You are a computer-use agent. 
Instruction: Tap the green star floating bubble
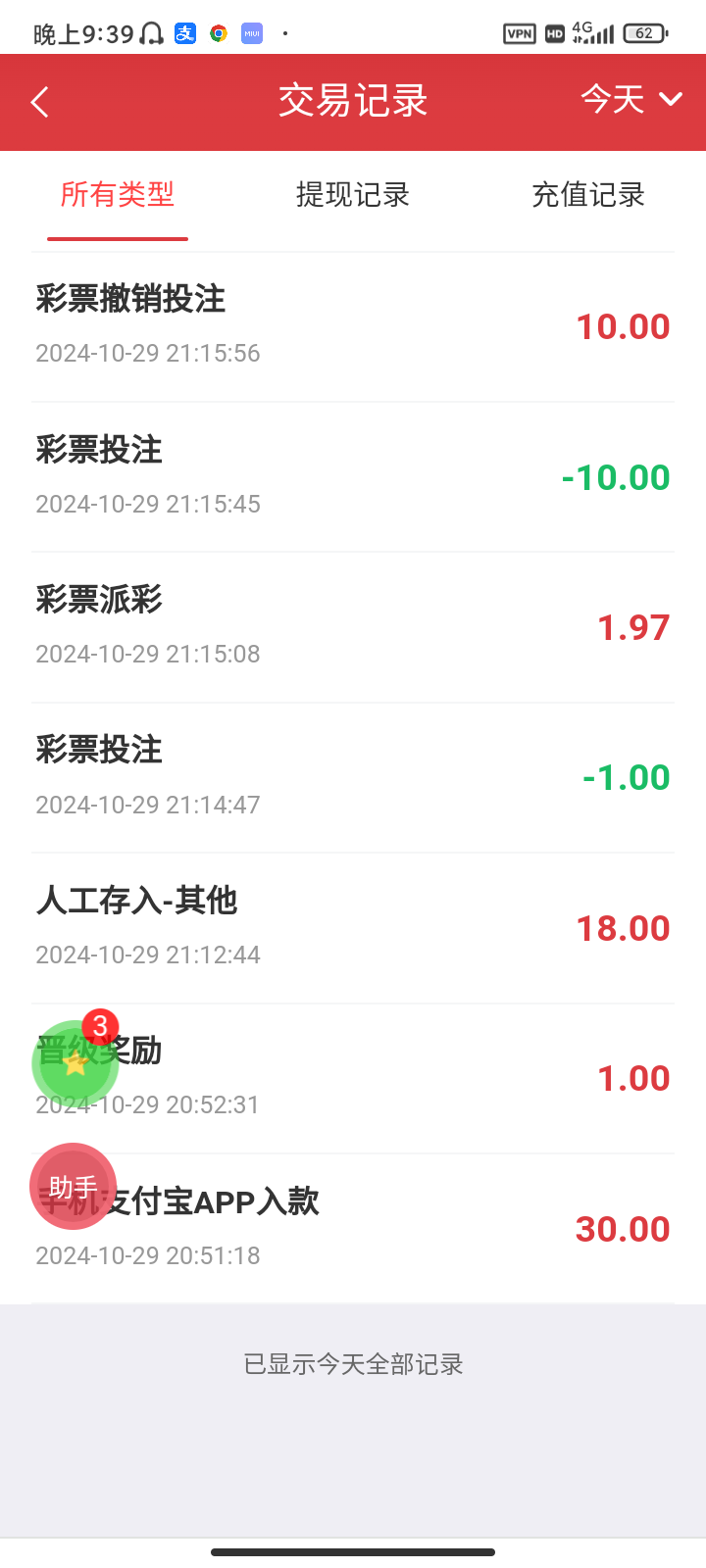(75, 1064)
